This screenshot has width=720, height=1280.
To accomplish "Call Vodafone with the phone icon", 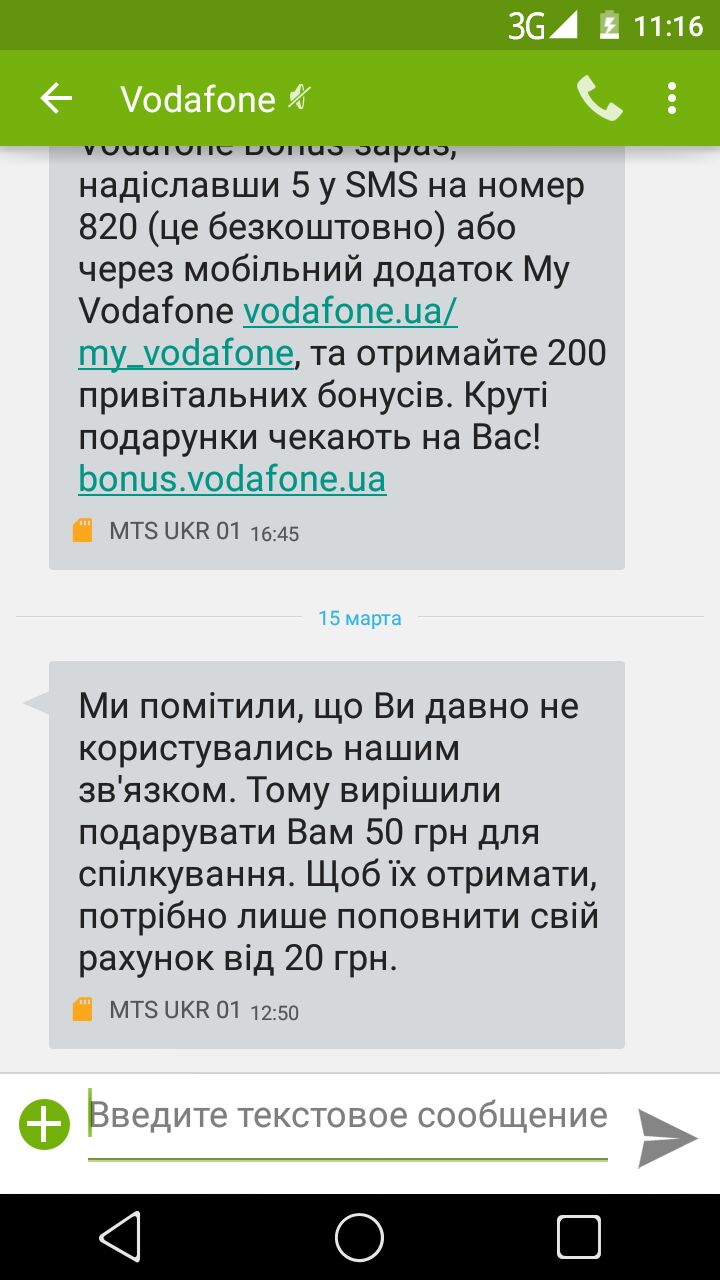I will pyautogui.click(x=599, y=98).
